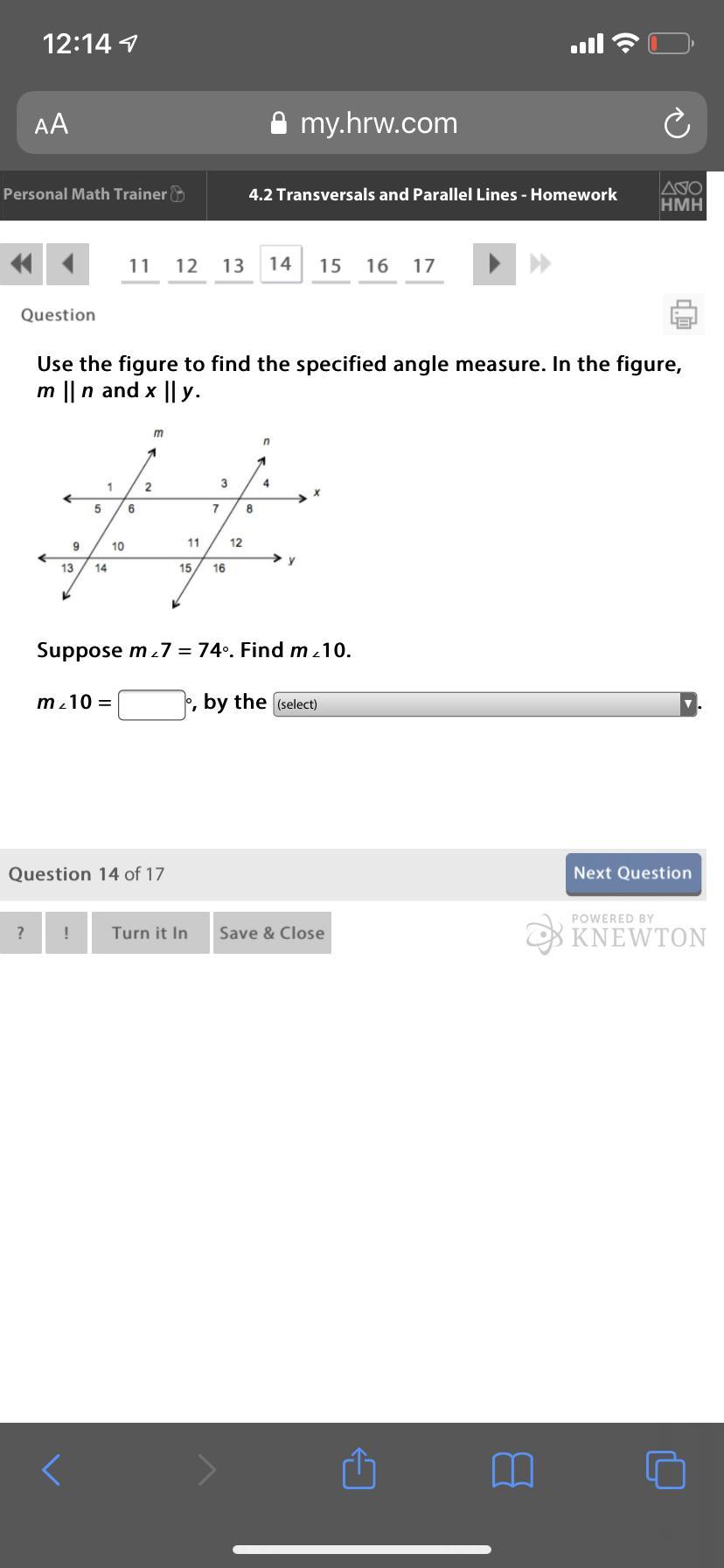Expand the theorem select dropdown
Screen dimensions: 724x1568
pyautogui.click(x=485, y=703)
